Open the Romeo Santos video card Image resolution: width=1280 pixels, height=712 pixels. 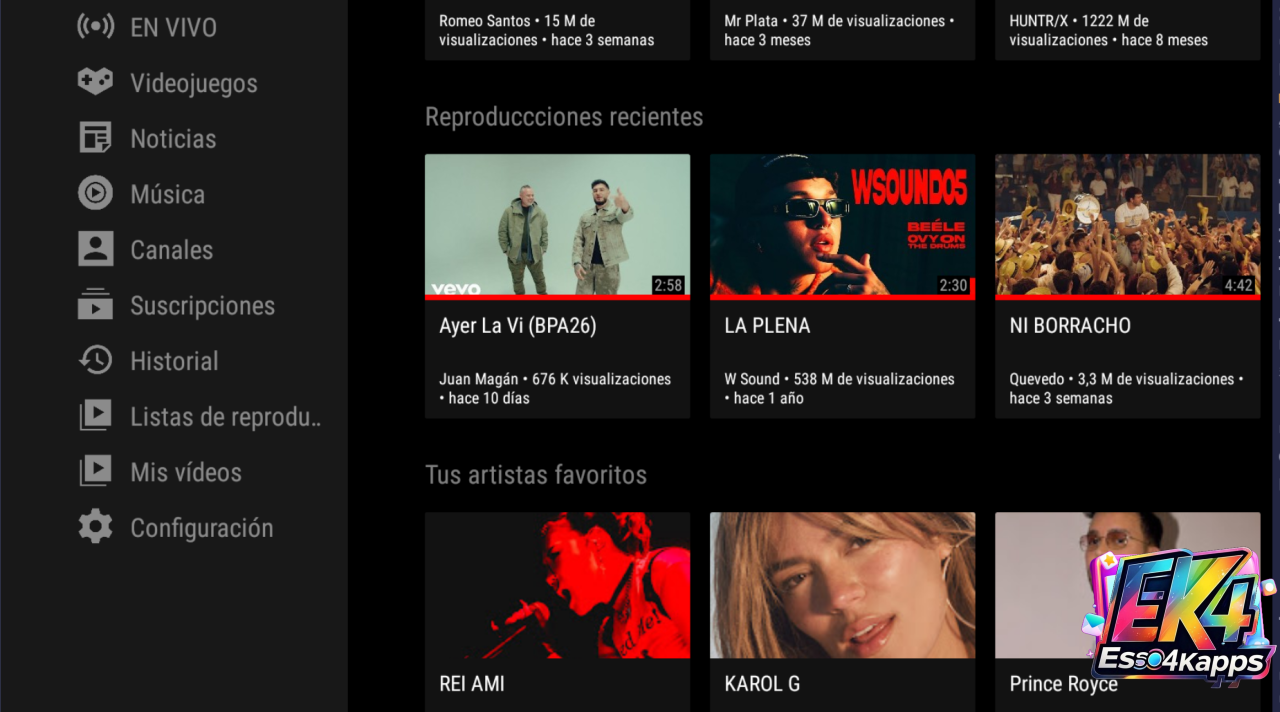coord(557,30)
